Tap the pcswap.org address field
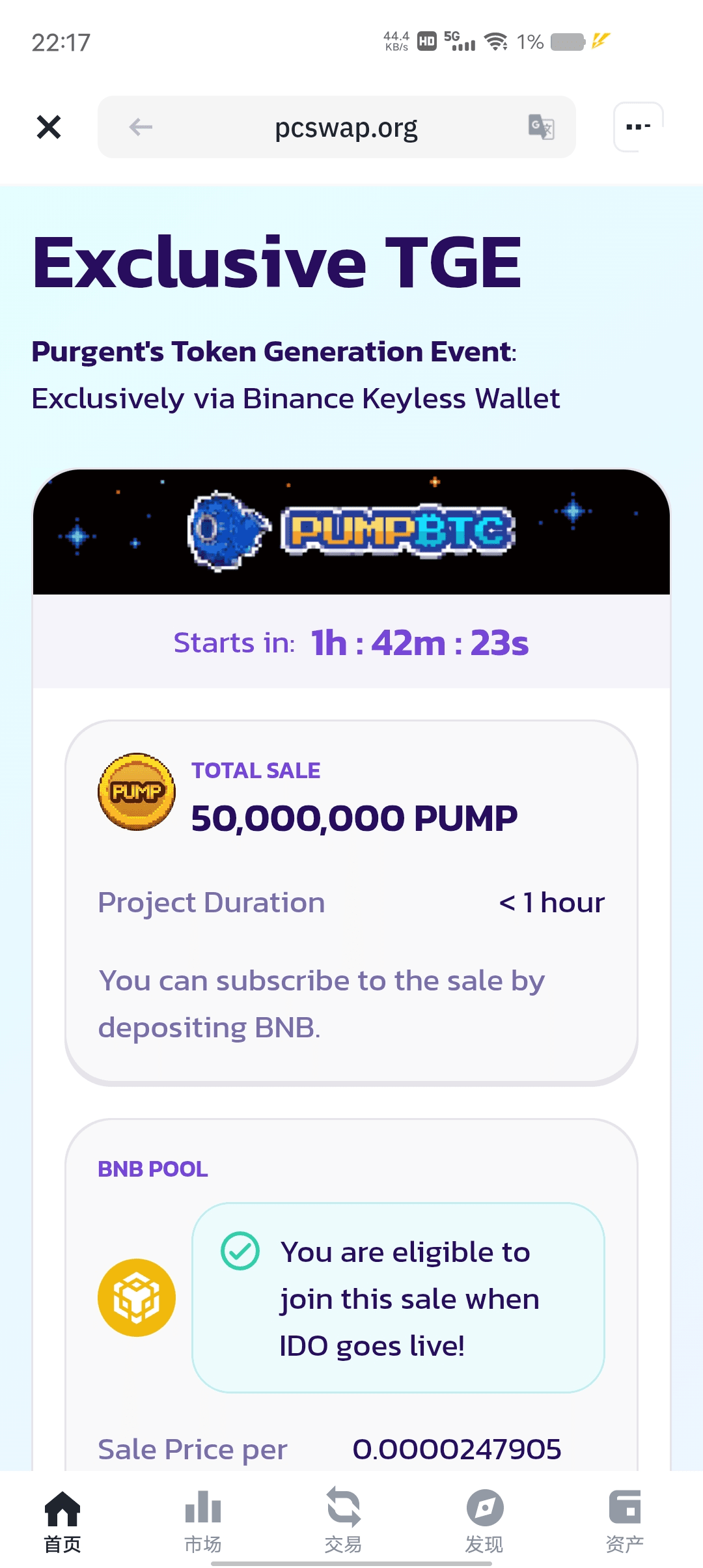The width and height of the screenshot is (703, 1568). pos(346,128)
